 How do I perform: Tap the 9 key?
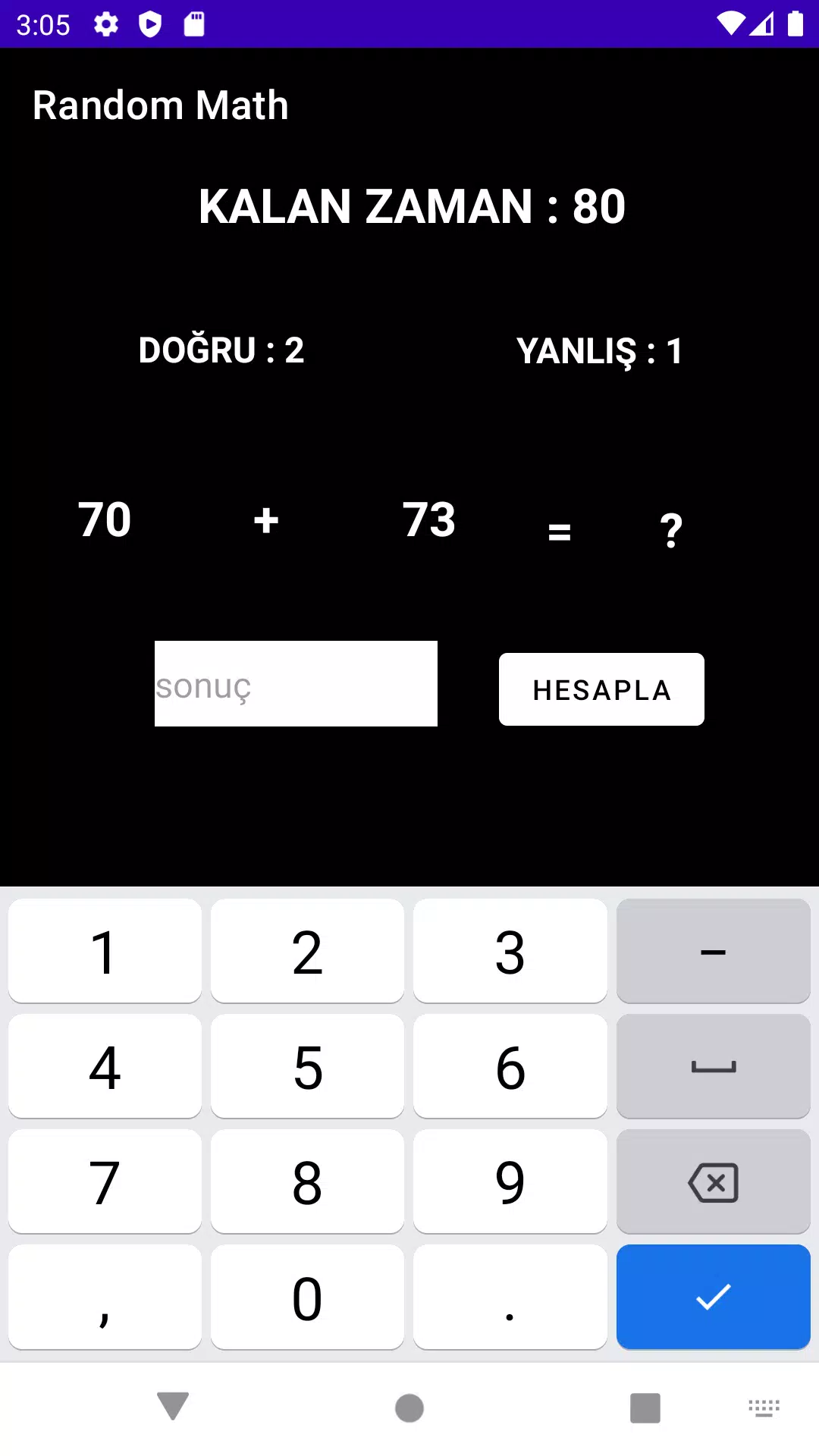510,1182
